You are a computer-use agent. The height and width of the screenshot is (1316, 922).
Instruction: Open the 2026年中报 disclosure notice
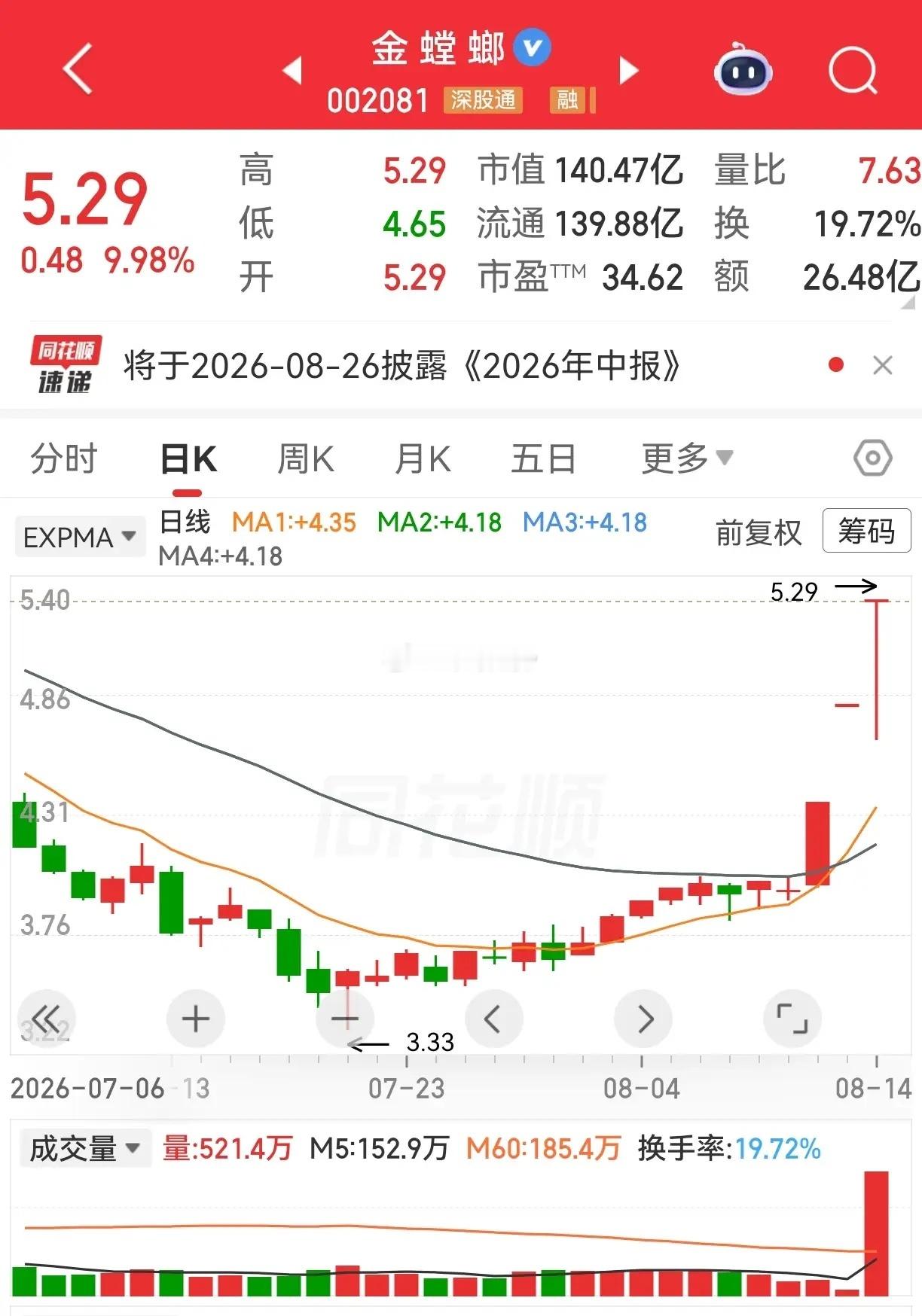tap(401, 366)
